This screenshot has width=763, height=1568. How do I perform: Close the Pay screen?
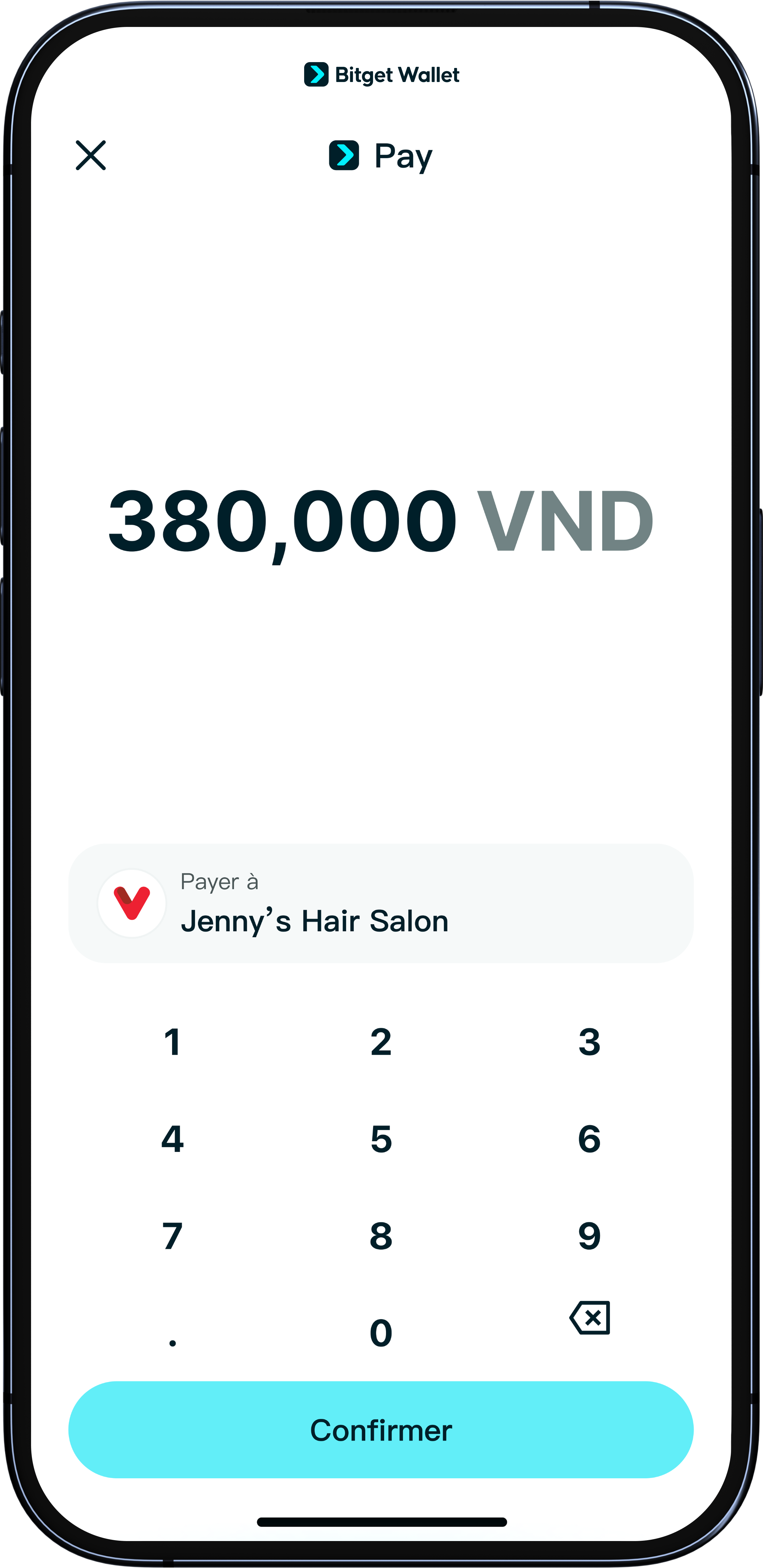[91, 155]
